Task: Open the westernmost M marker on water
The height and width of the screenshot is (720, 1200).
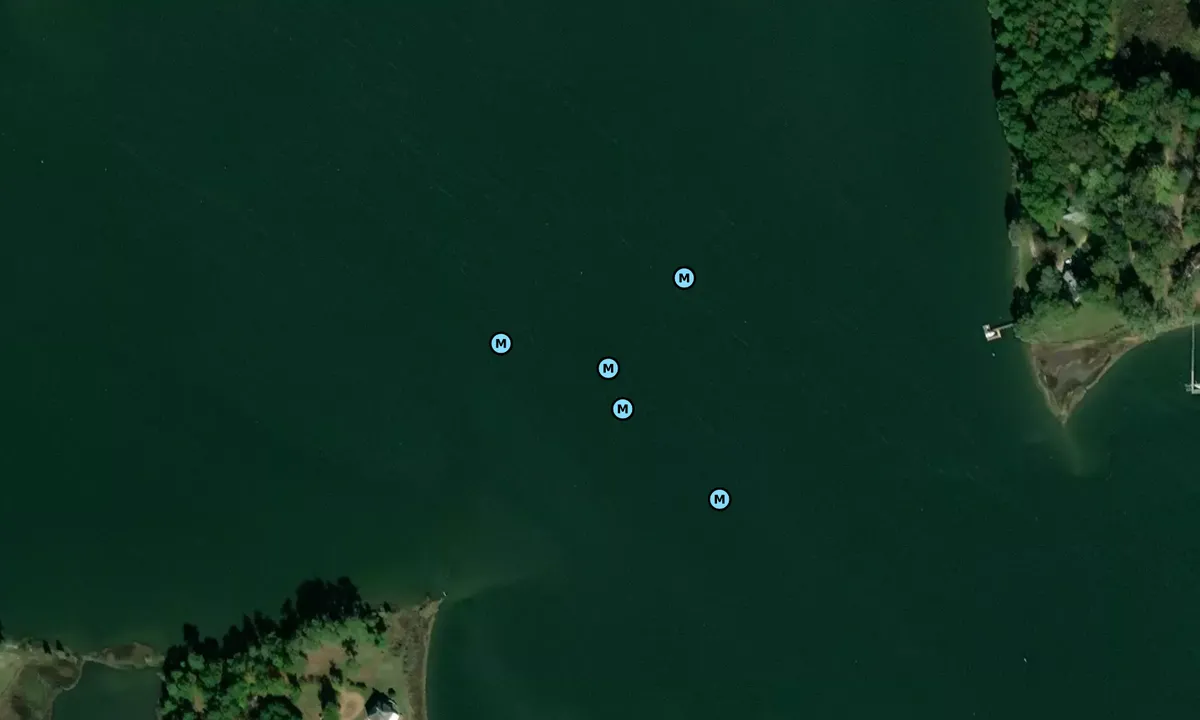Action: (x=501, y=344)
